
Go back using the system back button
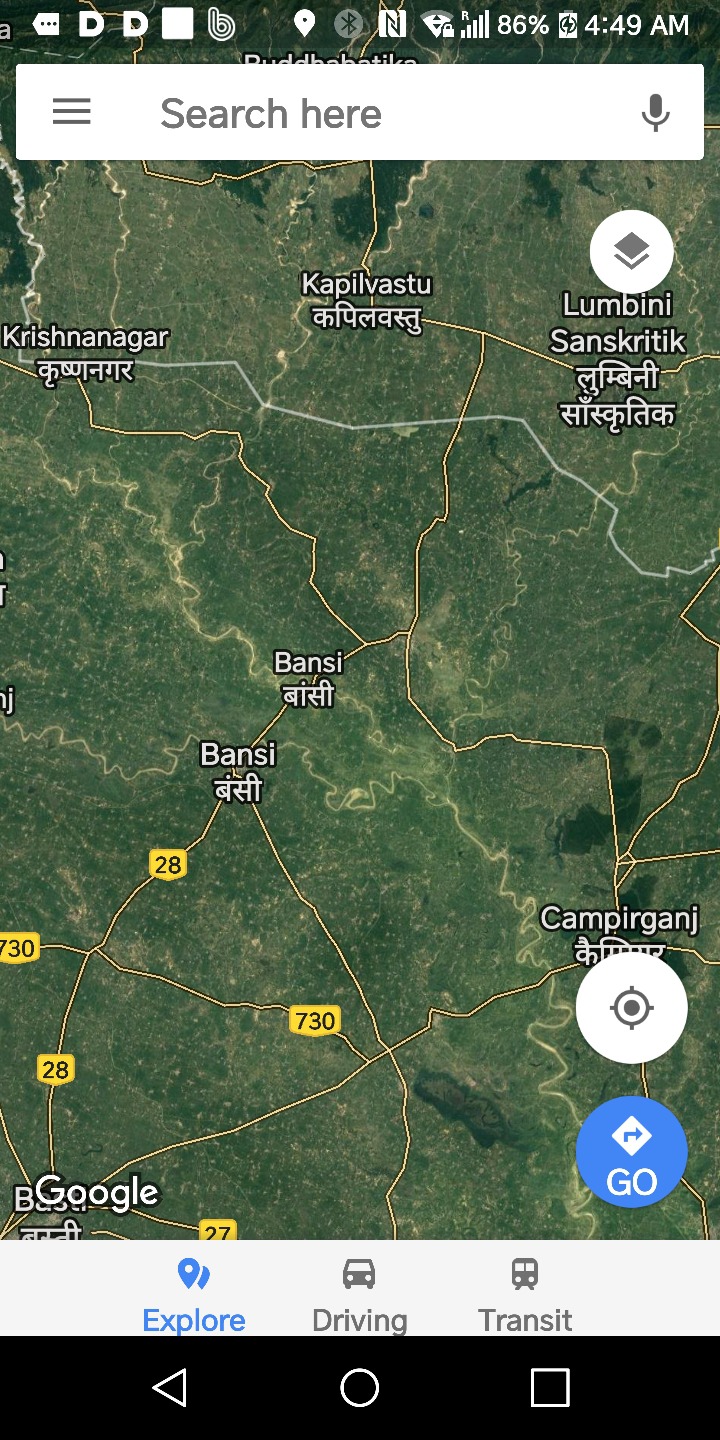170,1387
